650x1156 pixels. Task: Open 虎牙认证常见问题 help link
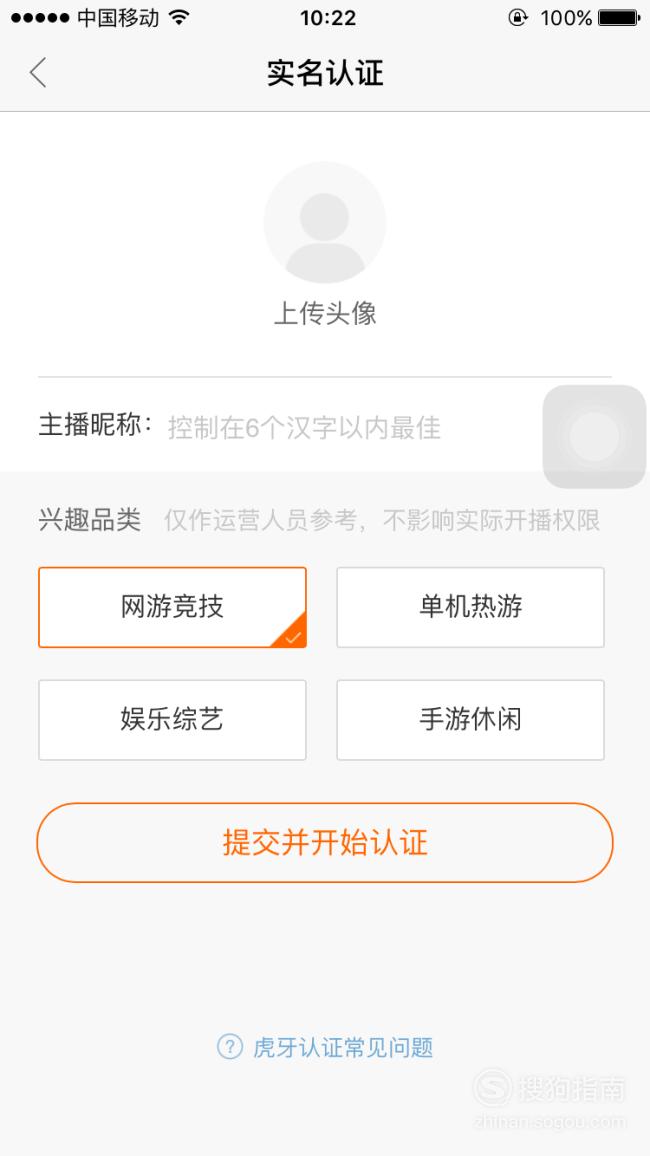point(325,1047)
